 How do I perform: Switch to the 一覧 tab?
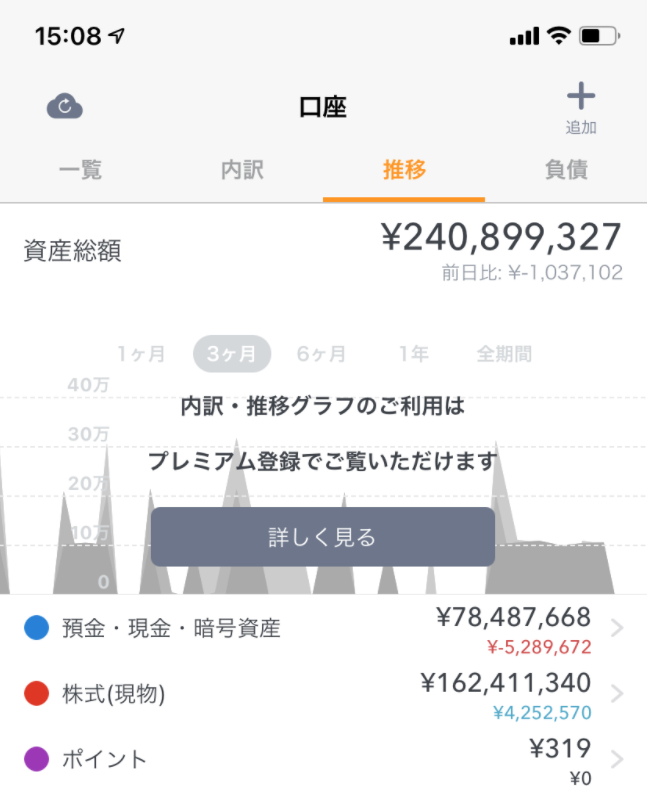click(x=80, y=170)
